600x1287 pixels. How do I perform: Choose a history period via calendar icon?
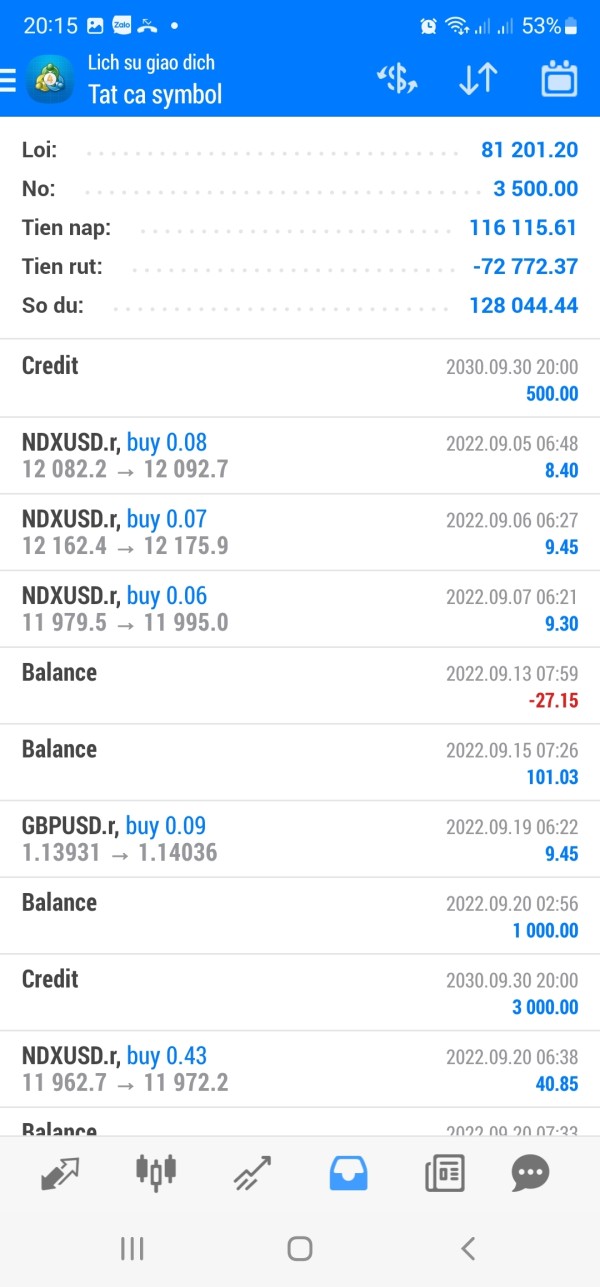click(x=559, y=79)
